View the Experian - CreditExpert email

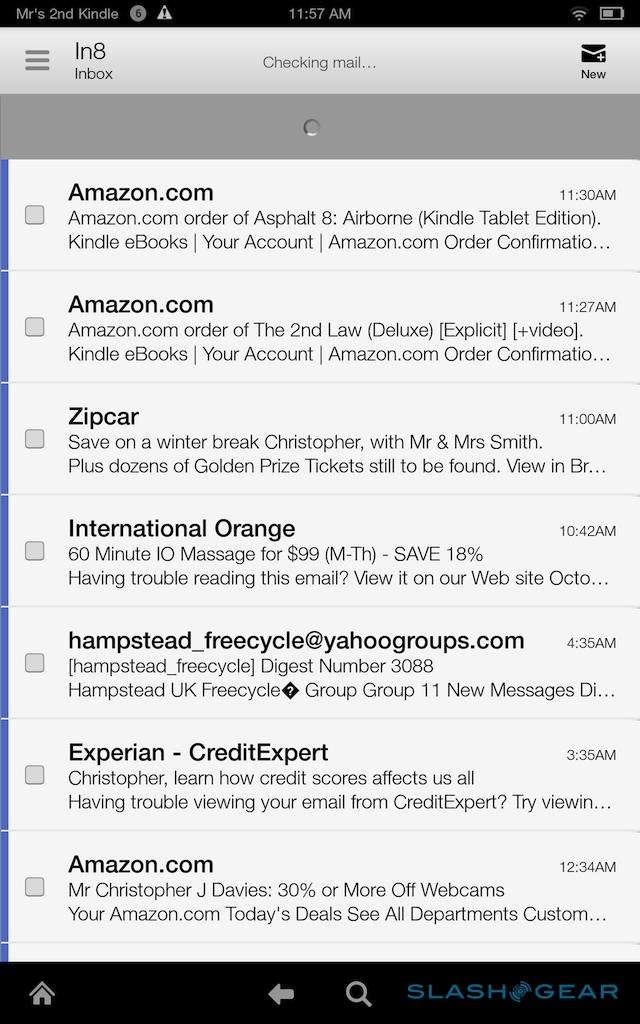coord(338,776)
